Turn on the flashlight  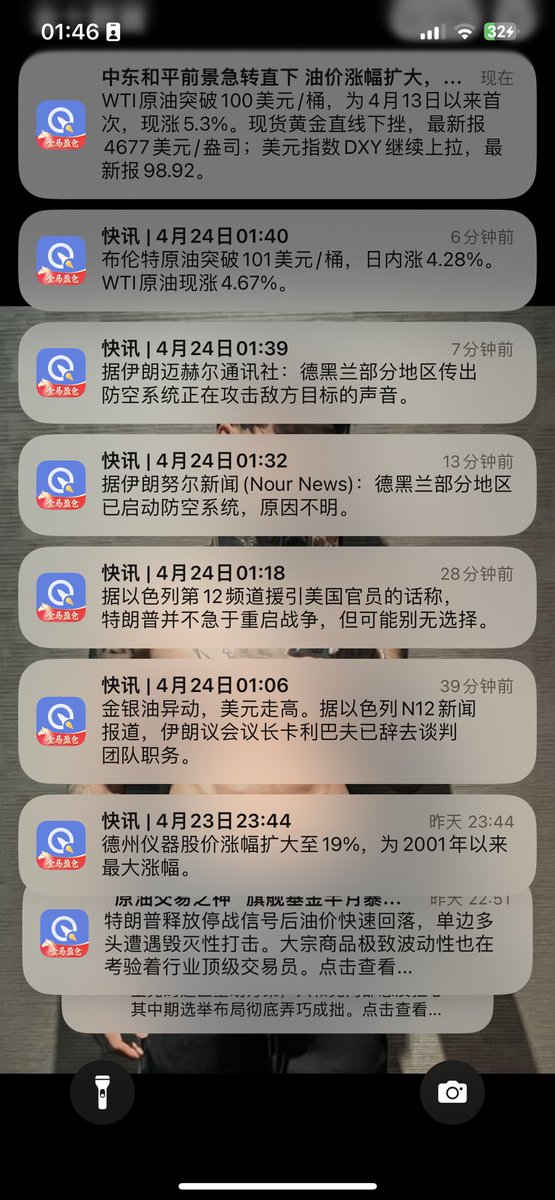pyautogui.click(x=102, y=1091)
